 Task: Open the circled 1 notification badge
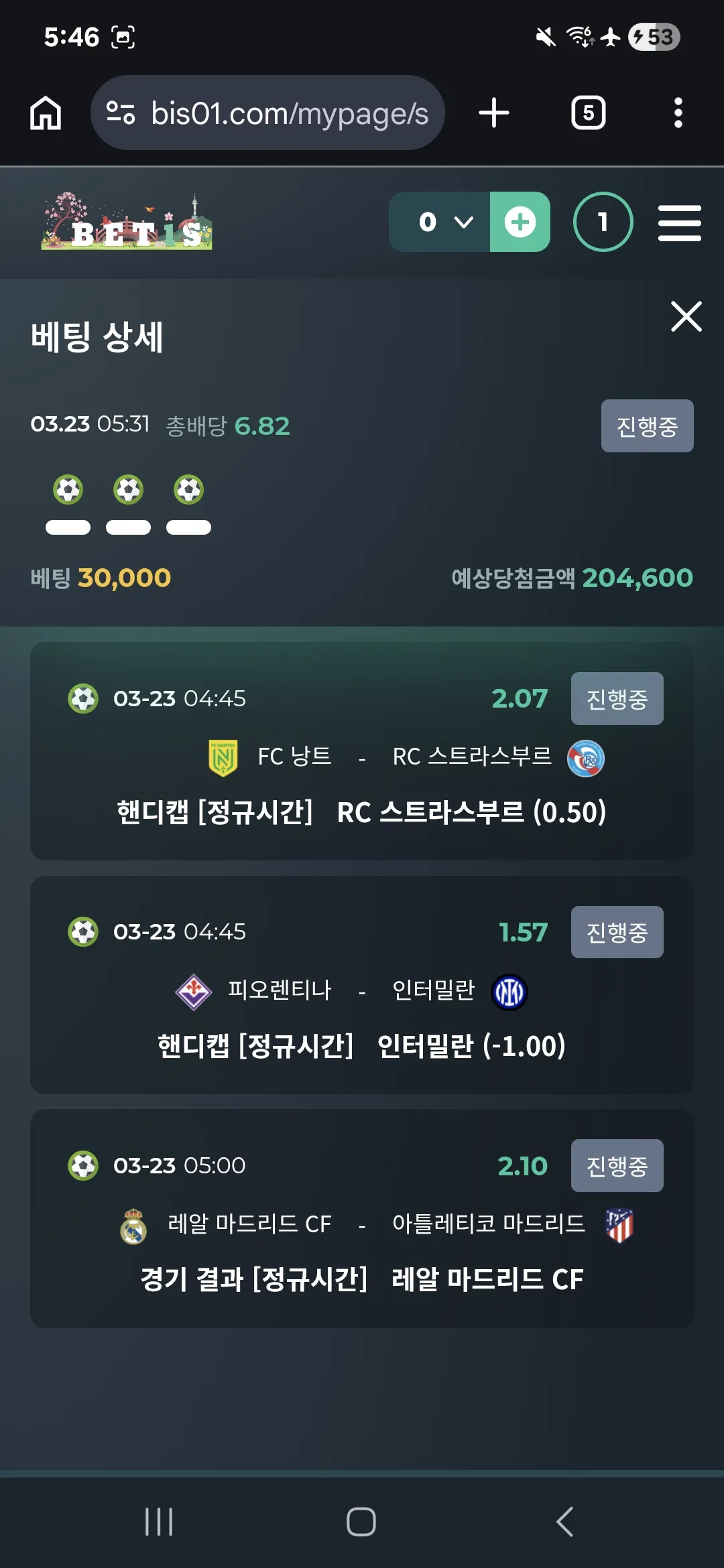[603, 222]
